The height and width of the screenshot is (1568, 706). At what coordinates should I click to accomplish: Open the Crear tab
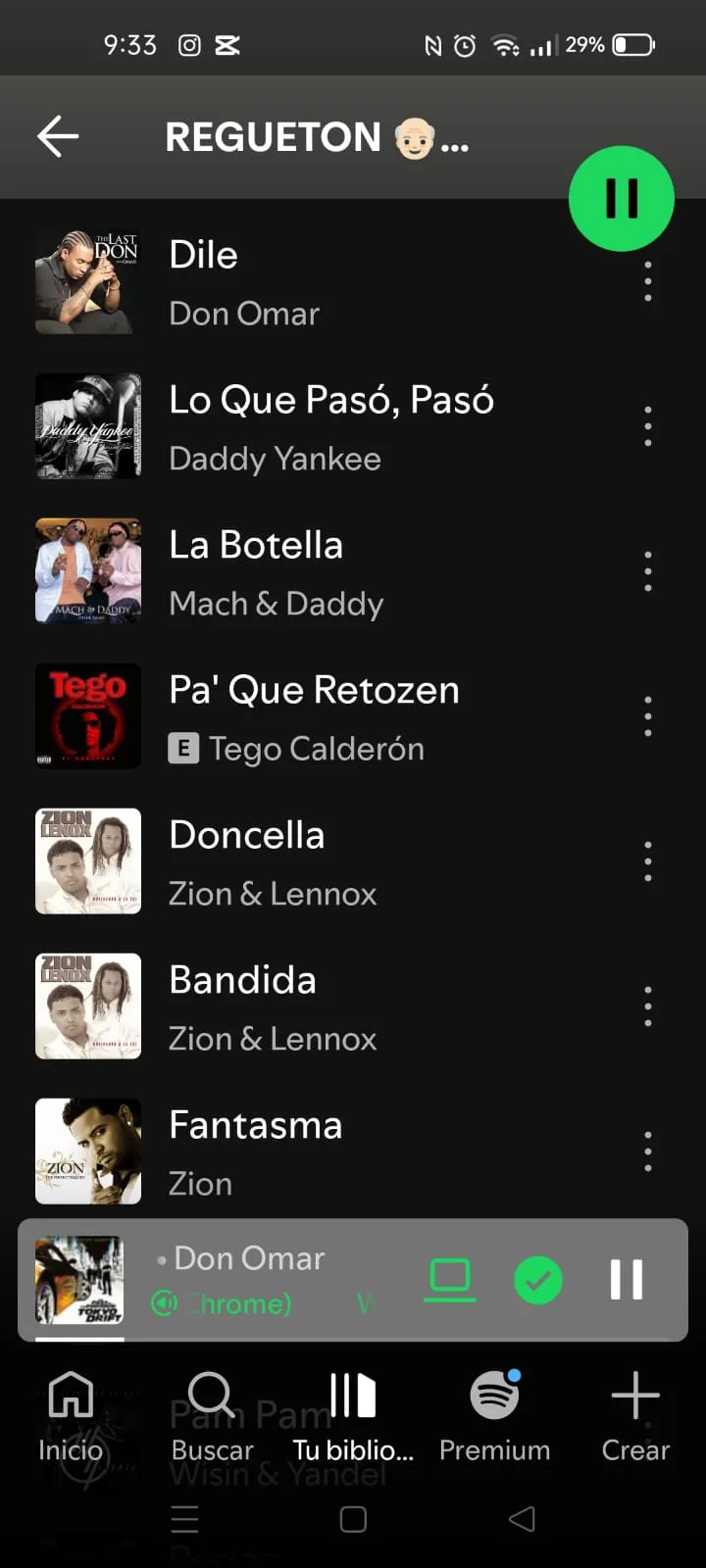click(635, 1416)
